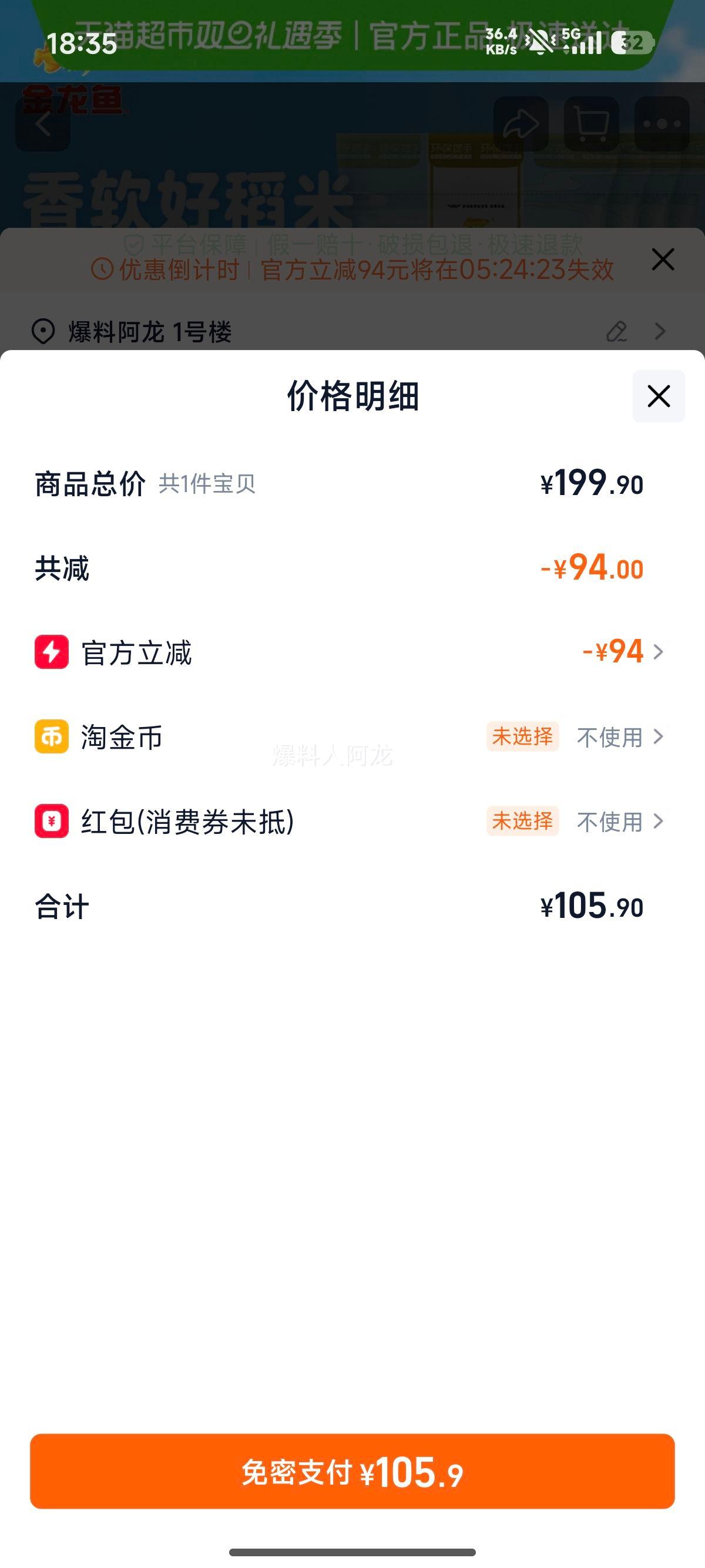Open the delivery address chevron for 1号楼

coord(660,332)
